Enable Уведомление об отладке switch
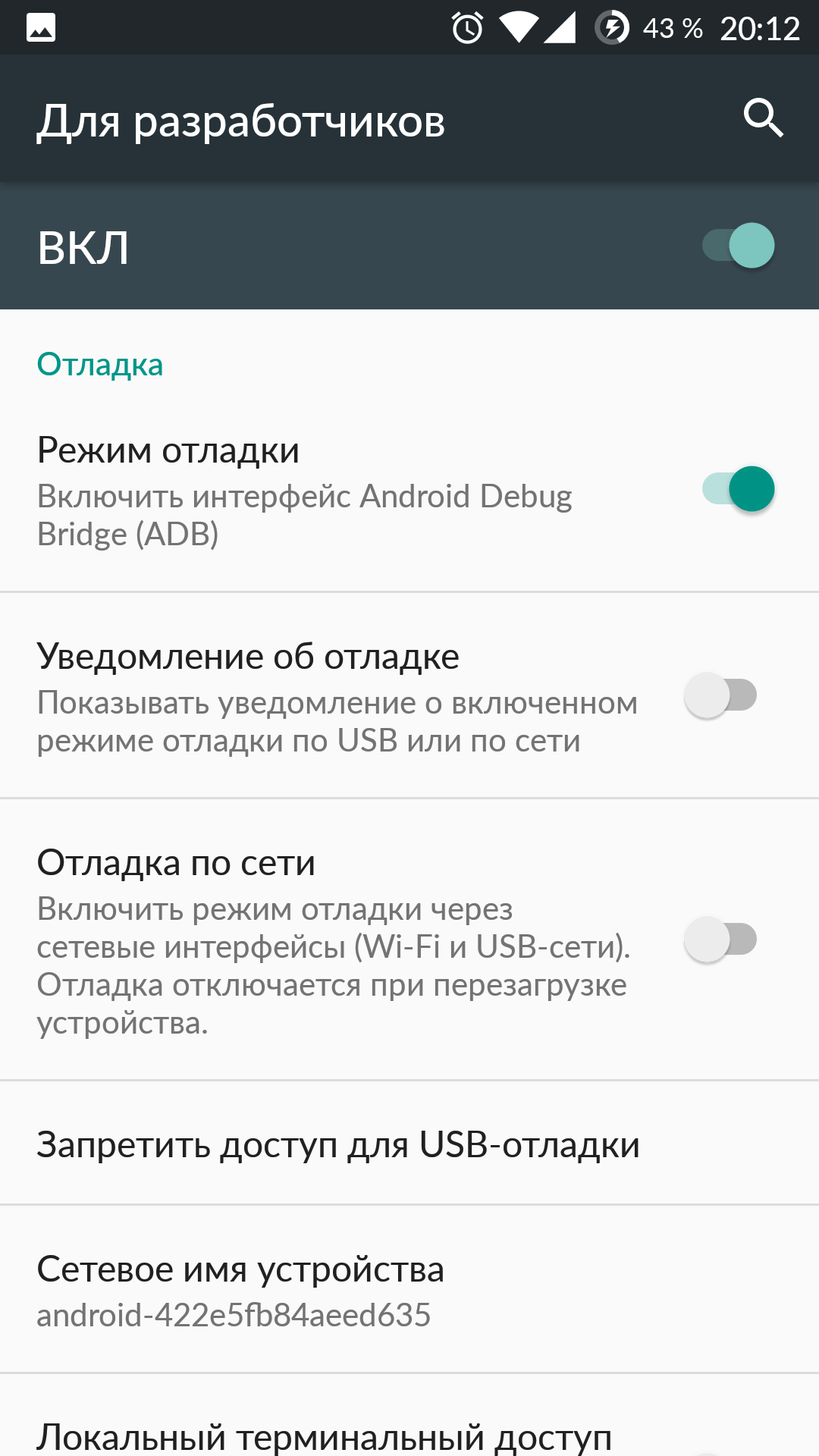This screenshot has height=1456, width=819. coord(720,695)
